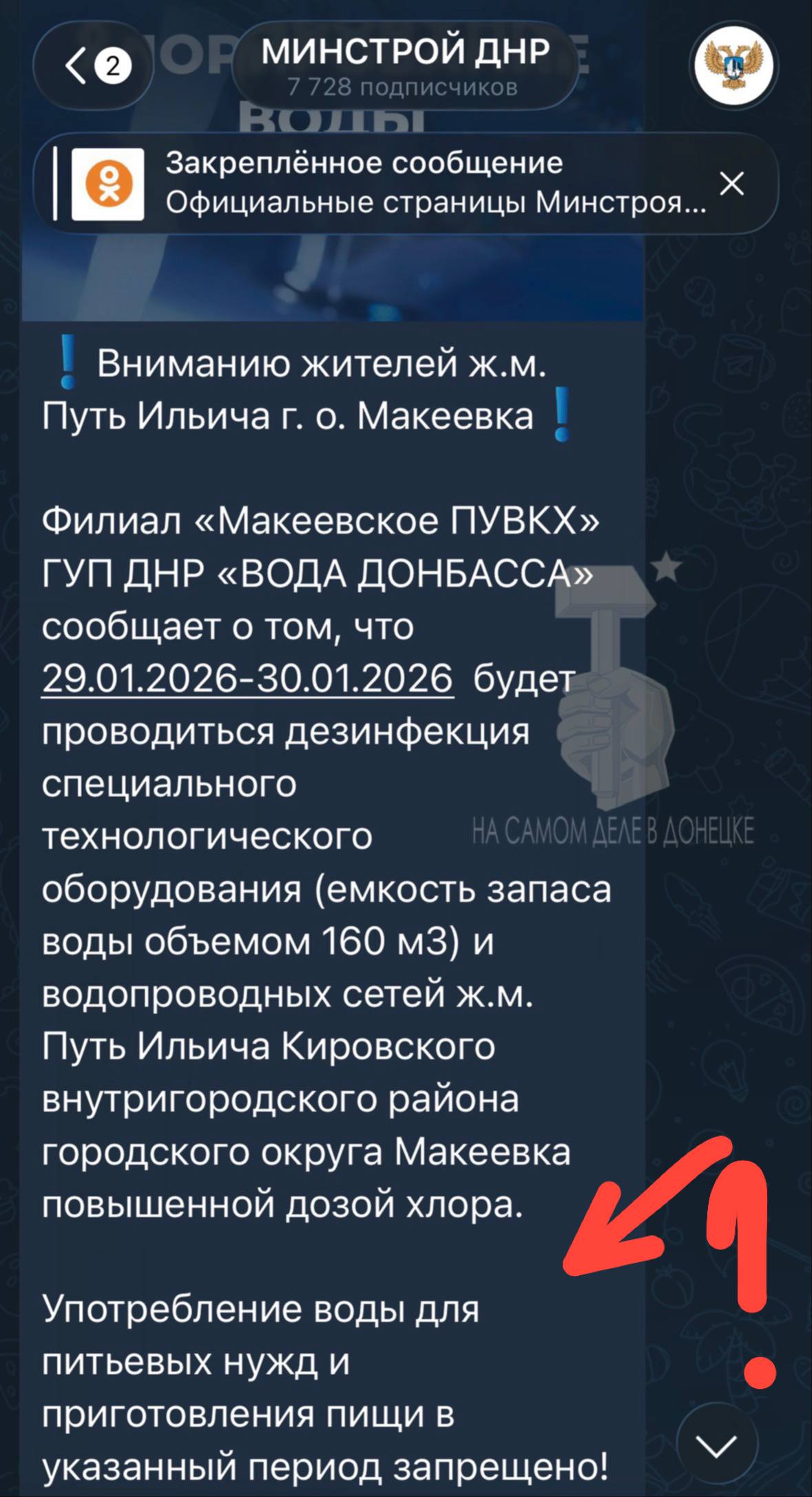This screenshot has width=812, height=1497.
Task: Open the image above the post text
Action: click(x=331, y=276)
